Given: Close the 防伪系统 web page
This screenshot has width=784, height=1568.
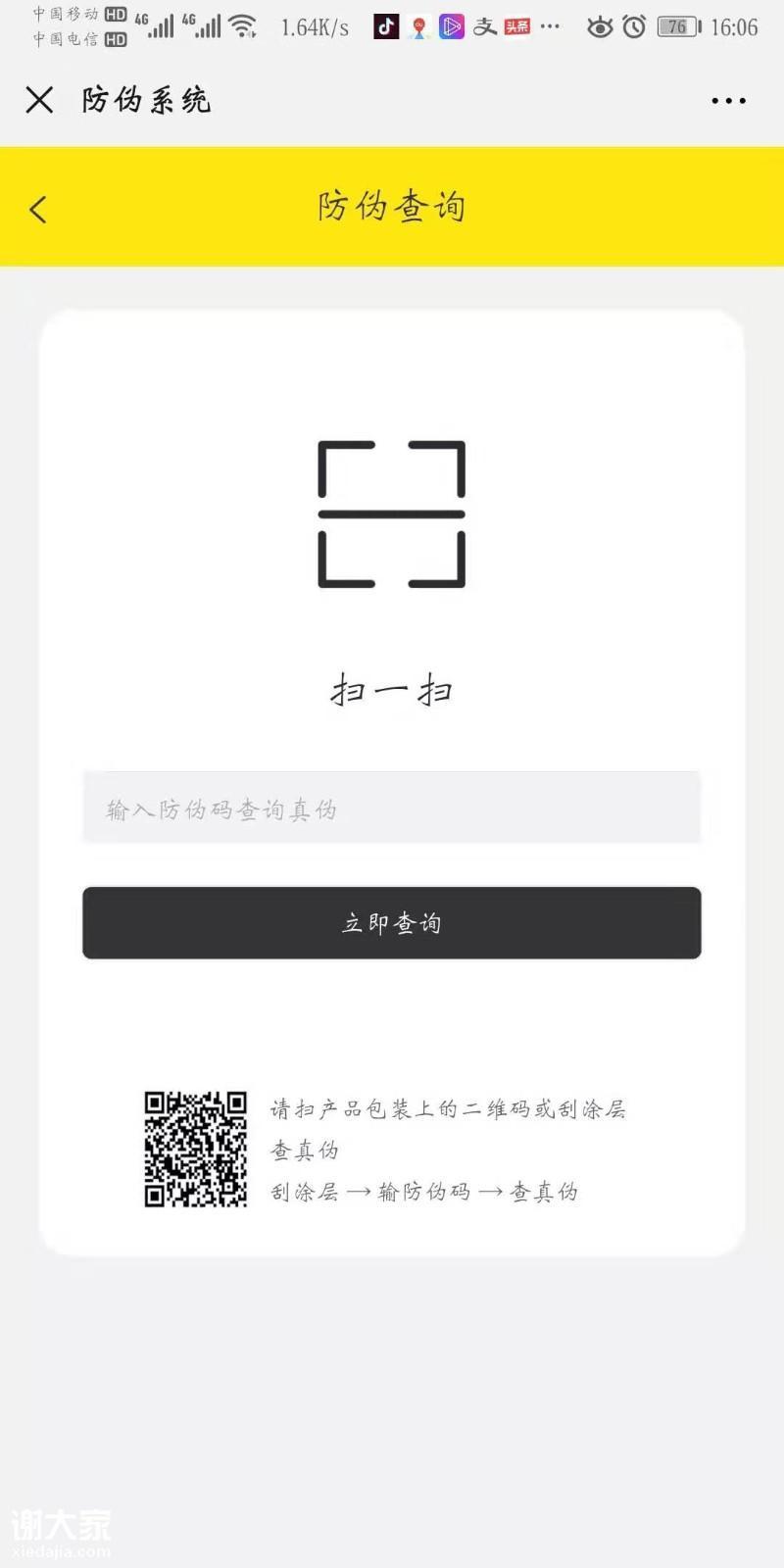Looking at the screenshot, I should [39, 100].
